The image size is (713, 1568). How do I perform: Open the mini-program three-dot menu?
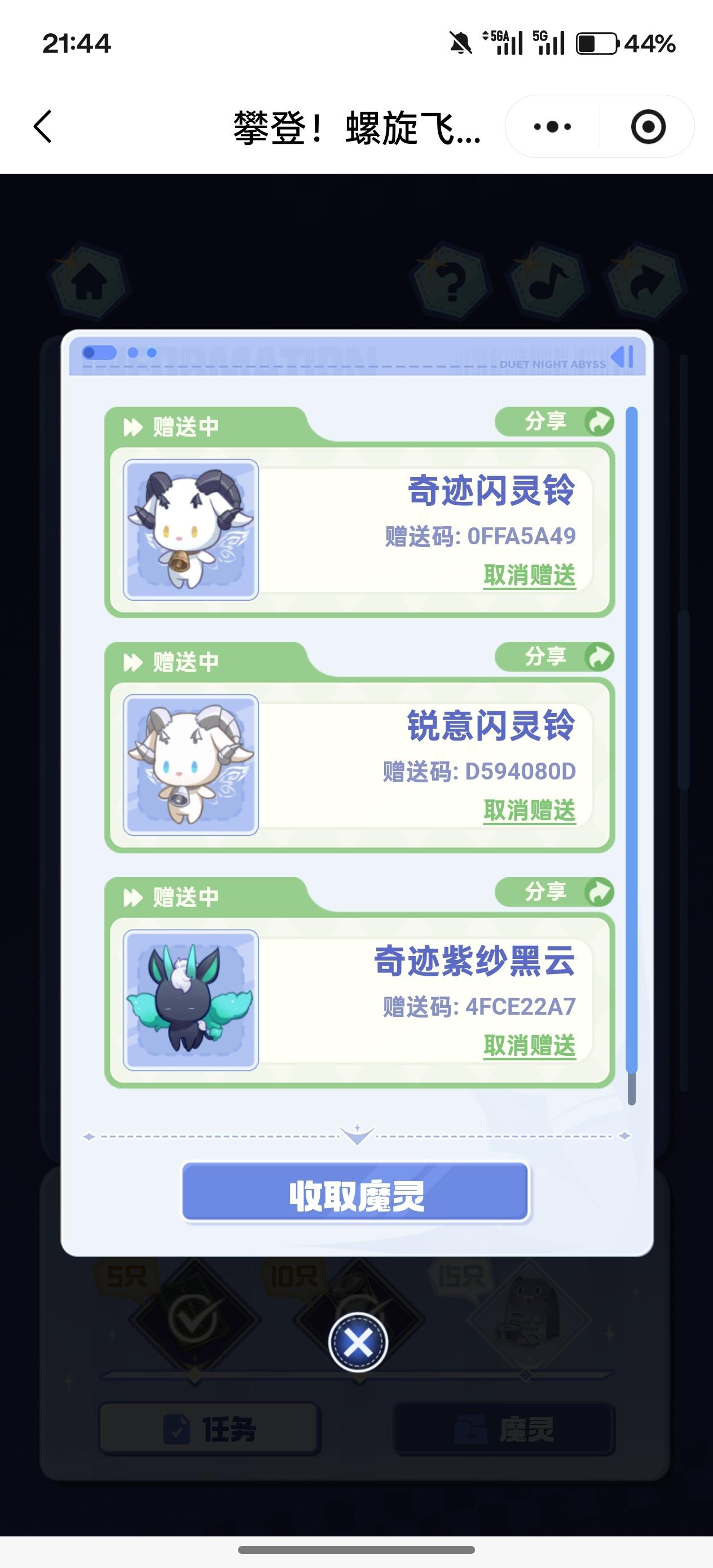pos(552,126)
